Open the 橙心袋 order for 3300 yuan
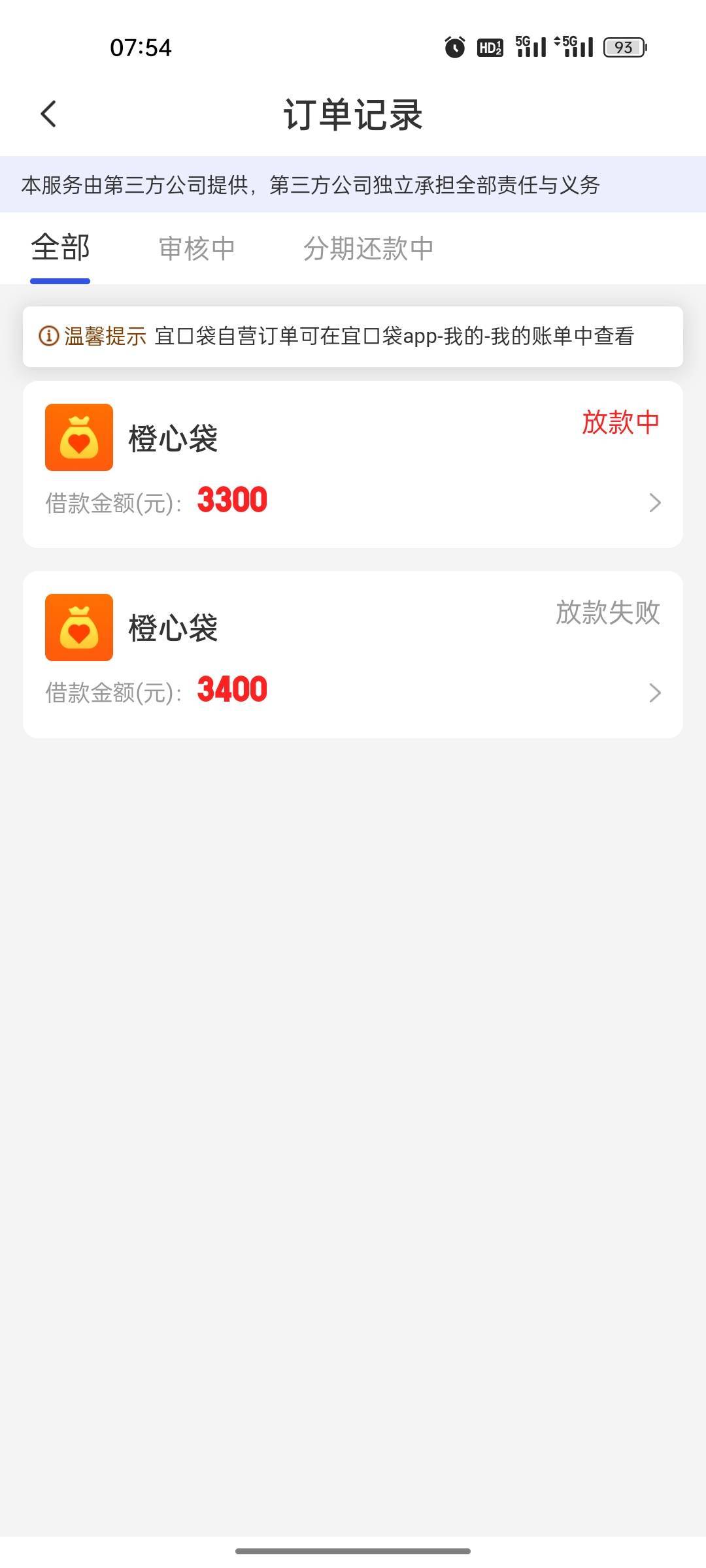 353,465
